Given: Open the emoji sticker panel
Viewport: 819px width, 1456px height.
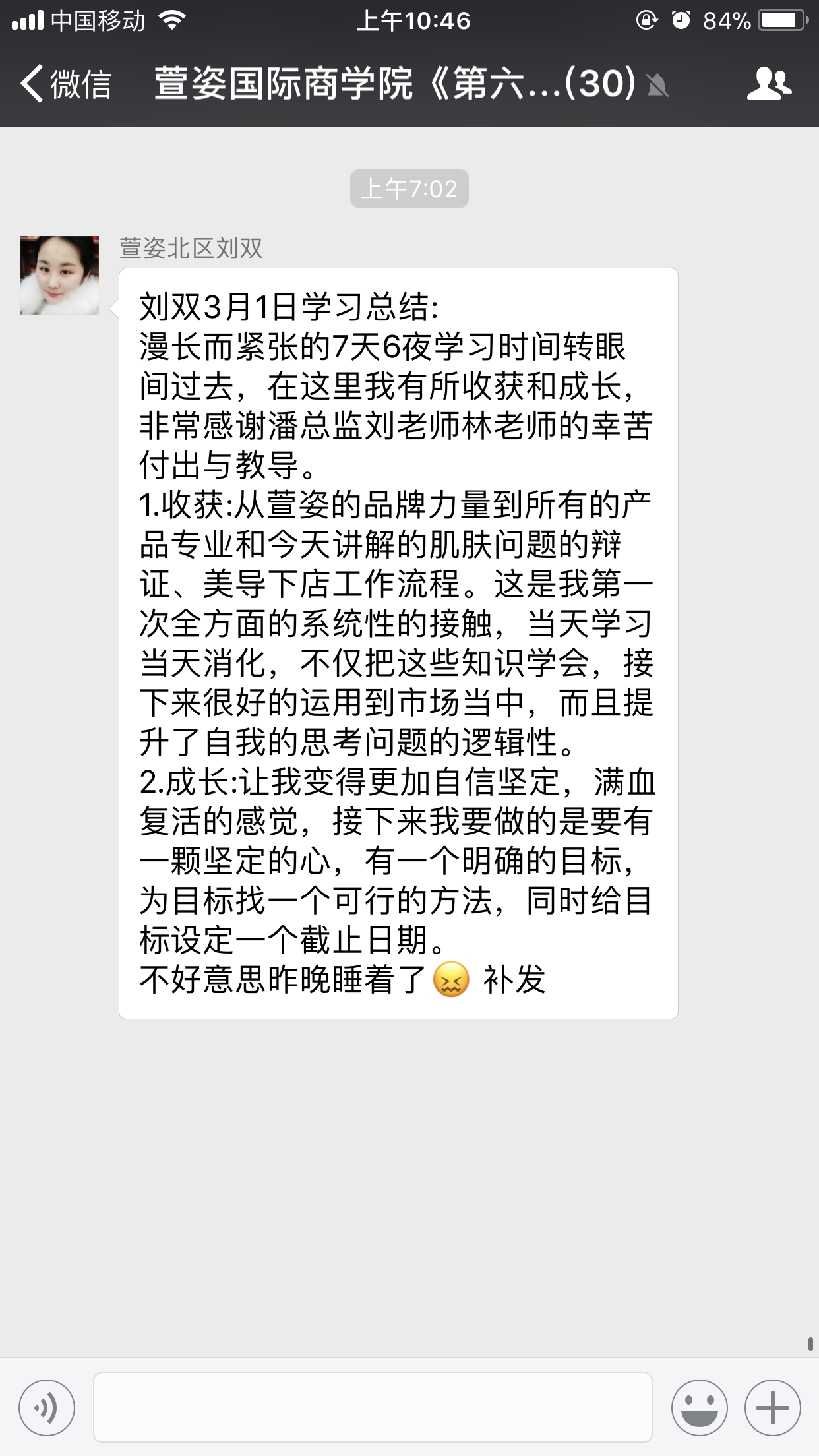Looking at the screenshot, I should (699, 1408).
